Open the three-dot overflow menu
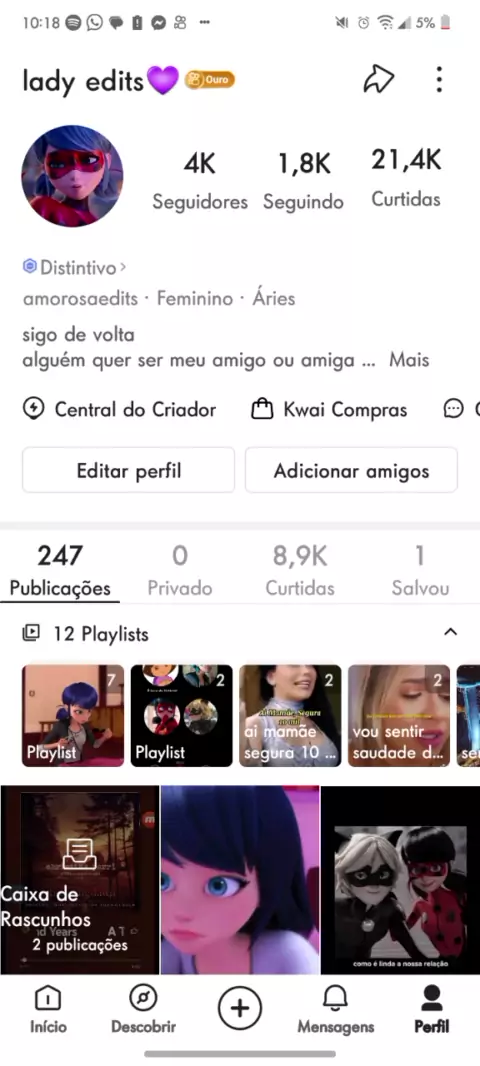The width and height of the screenshot is (480, 1066). click(439, 80)
